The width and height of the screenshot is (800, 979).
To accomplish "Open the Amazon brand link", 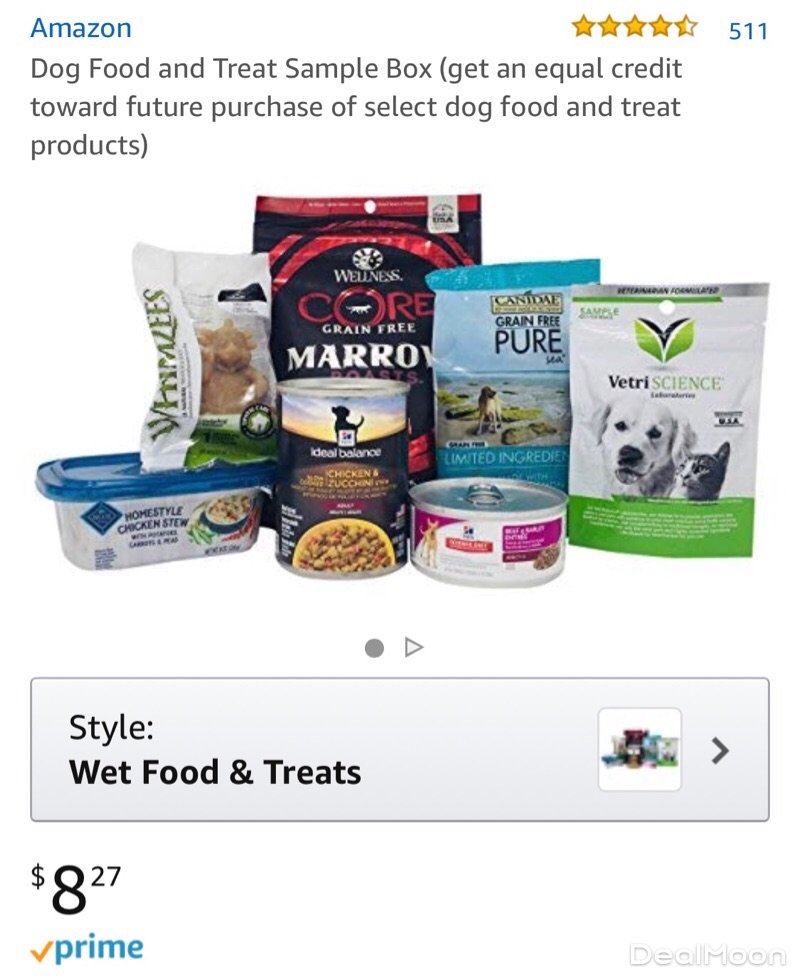I will (80, 28).
